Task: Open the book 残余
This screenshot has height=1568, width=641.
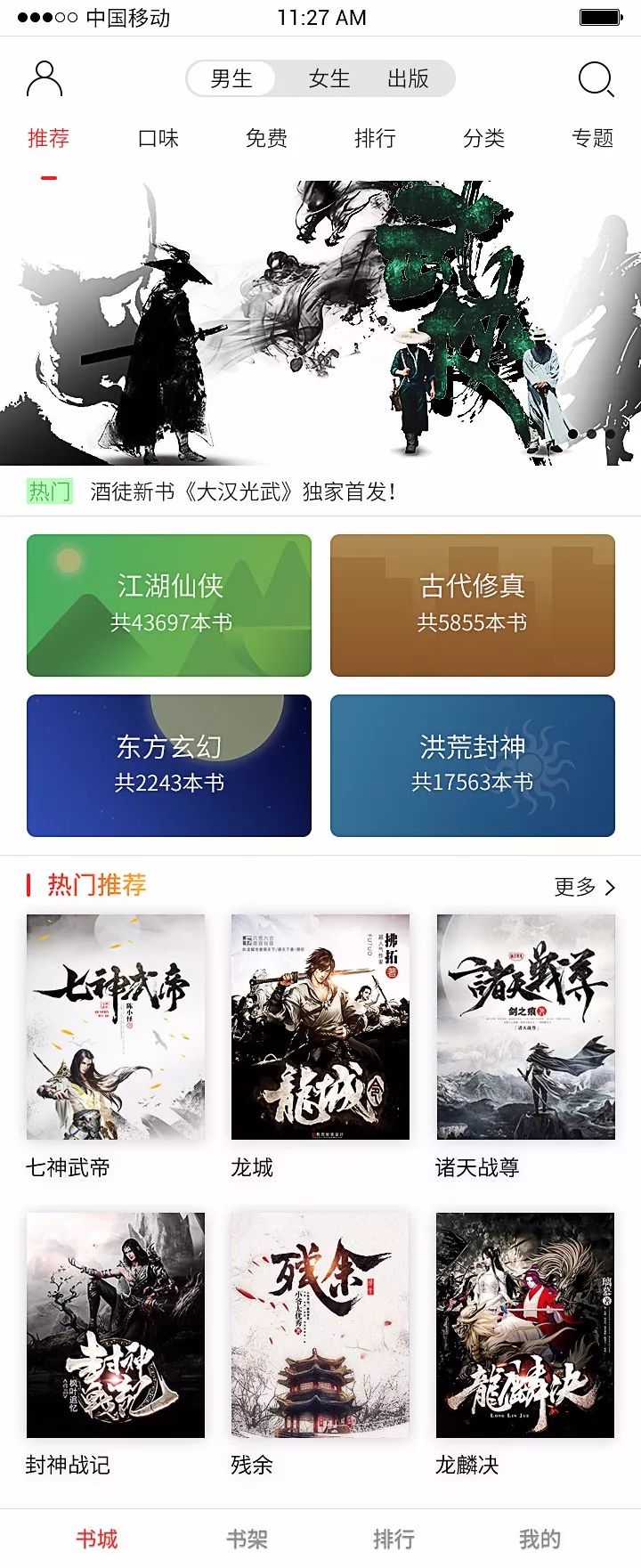Action: [320, 1324]
